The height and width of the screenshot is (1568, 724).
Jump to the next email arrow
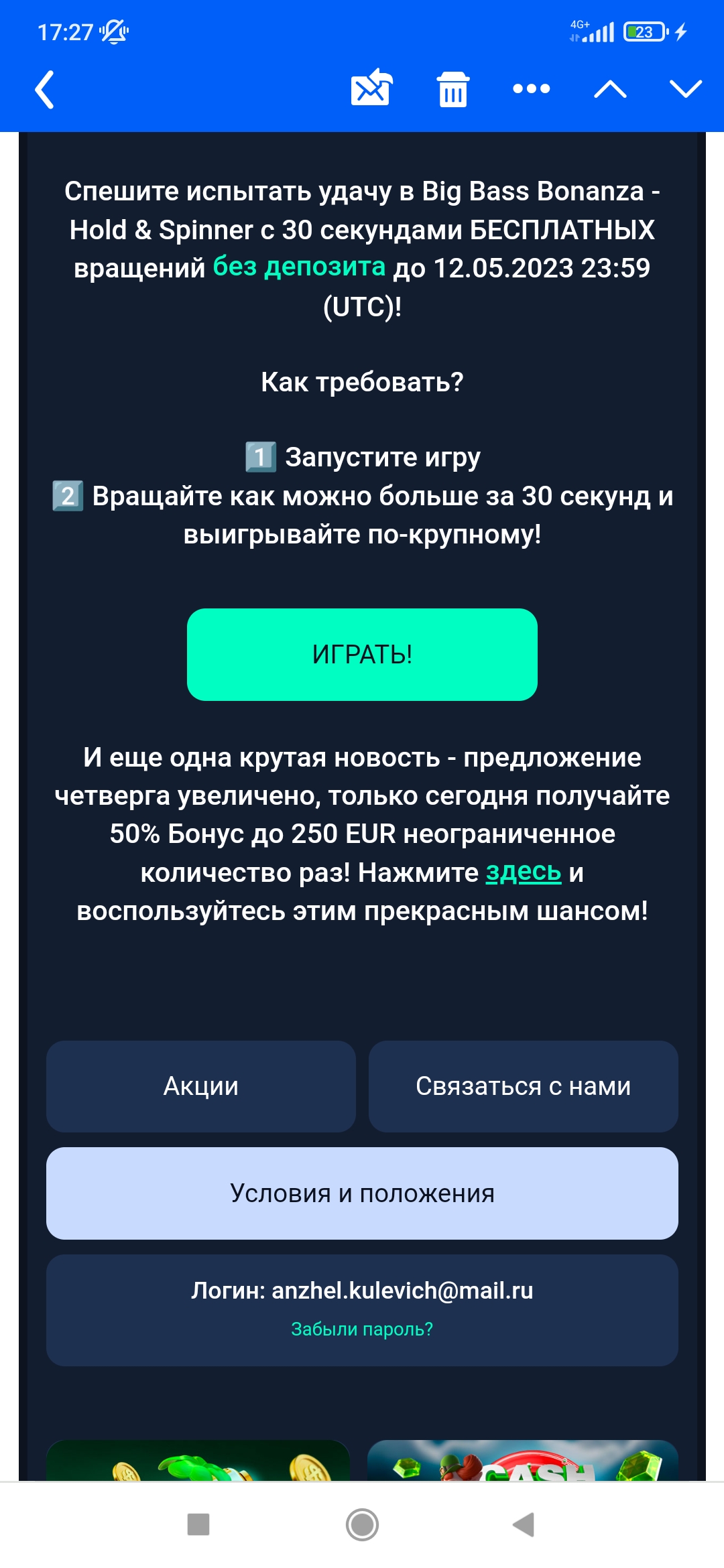coord(685,89)
